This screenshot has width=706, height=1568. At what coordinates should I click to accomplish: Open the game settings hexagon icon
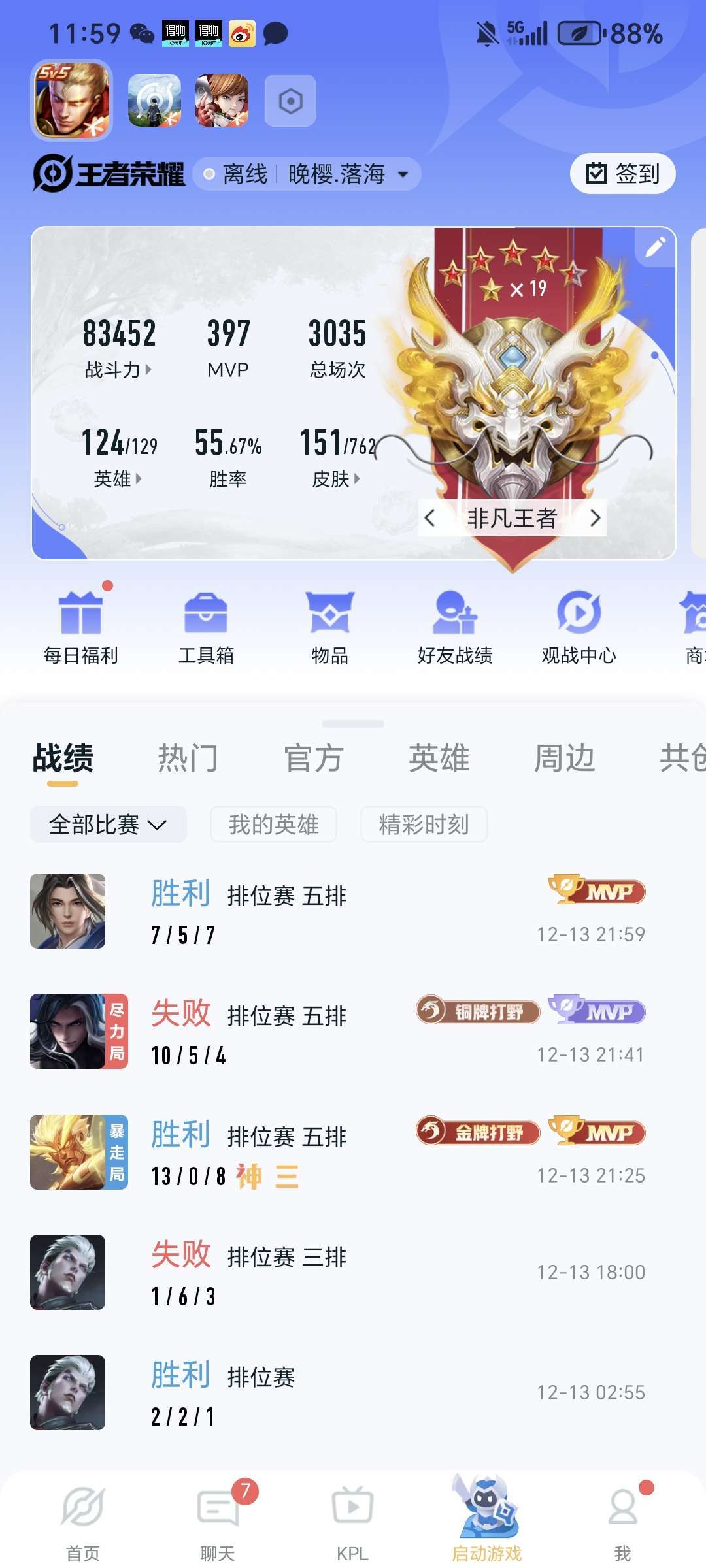(290, 101)
